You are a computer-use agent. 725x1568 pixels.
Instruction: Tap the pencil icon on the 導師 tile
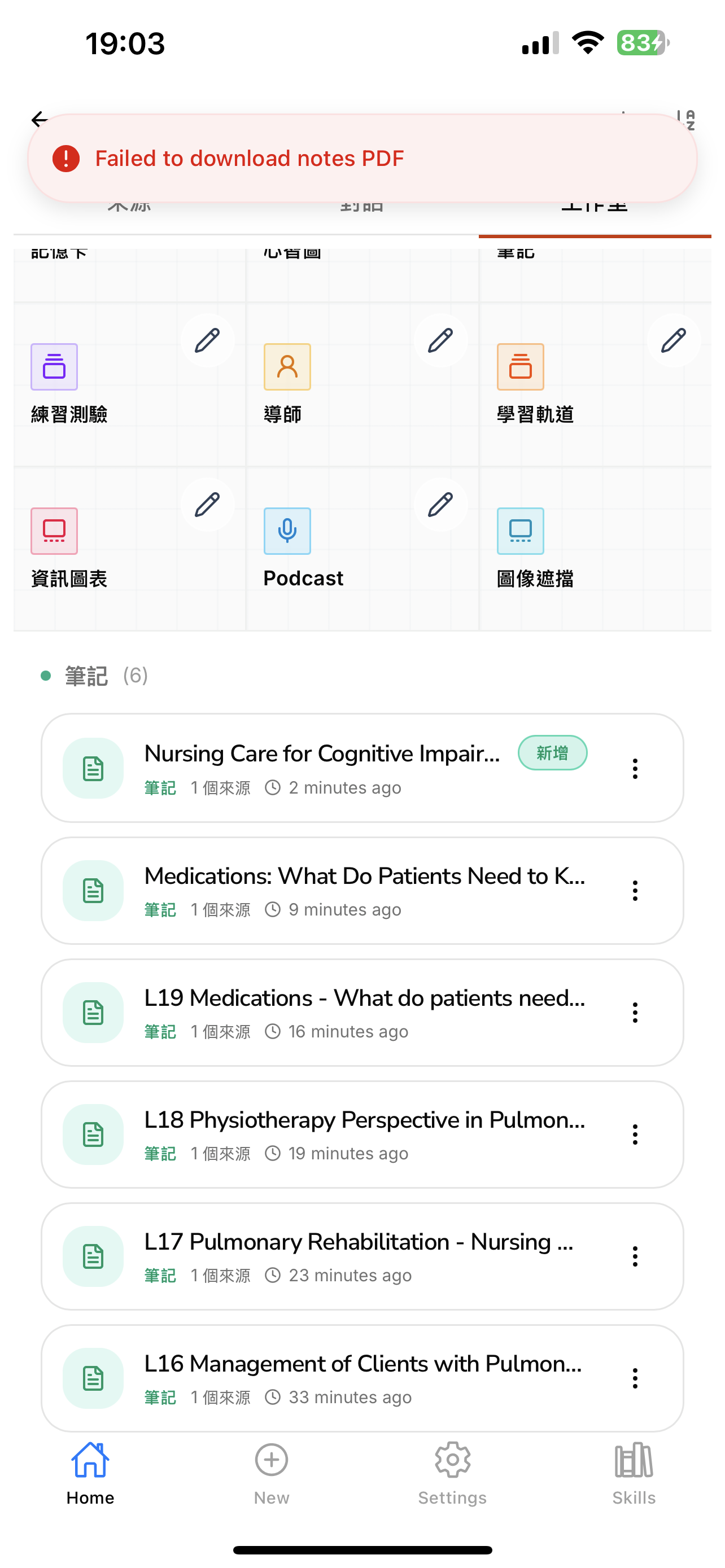tap(441, 340)
